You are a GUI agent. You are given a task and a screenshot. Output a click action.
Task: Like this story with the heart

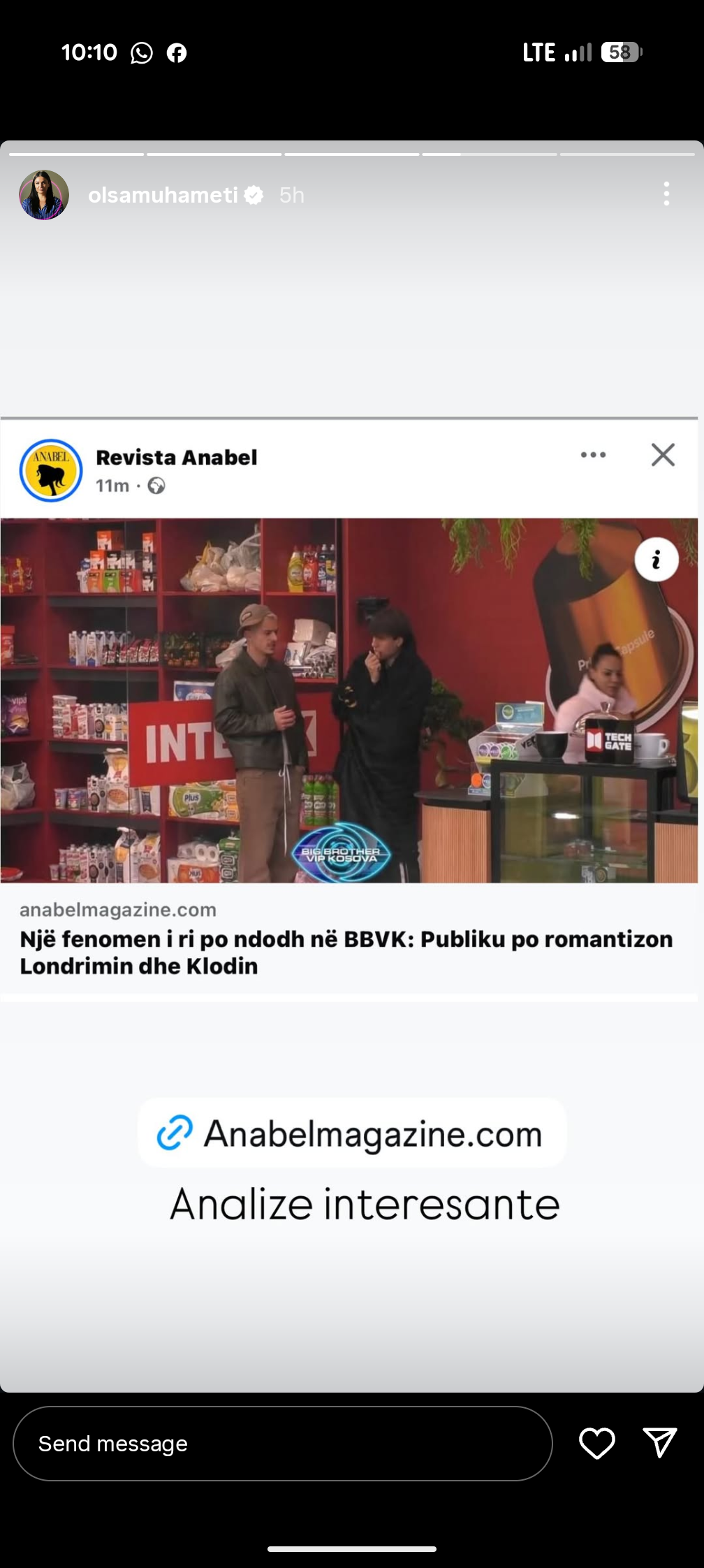(x=597, y=1444)
